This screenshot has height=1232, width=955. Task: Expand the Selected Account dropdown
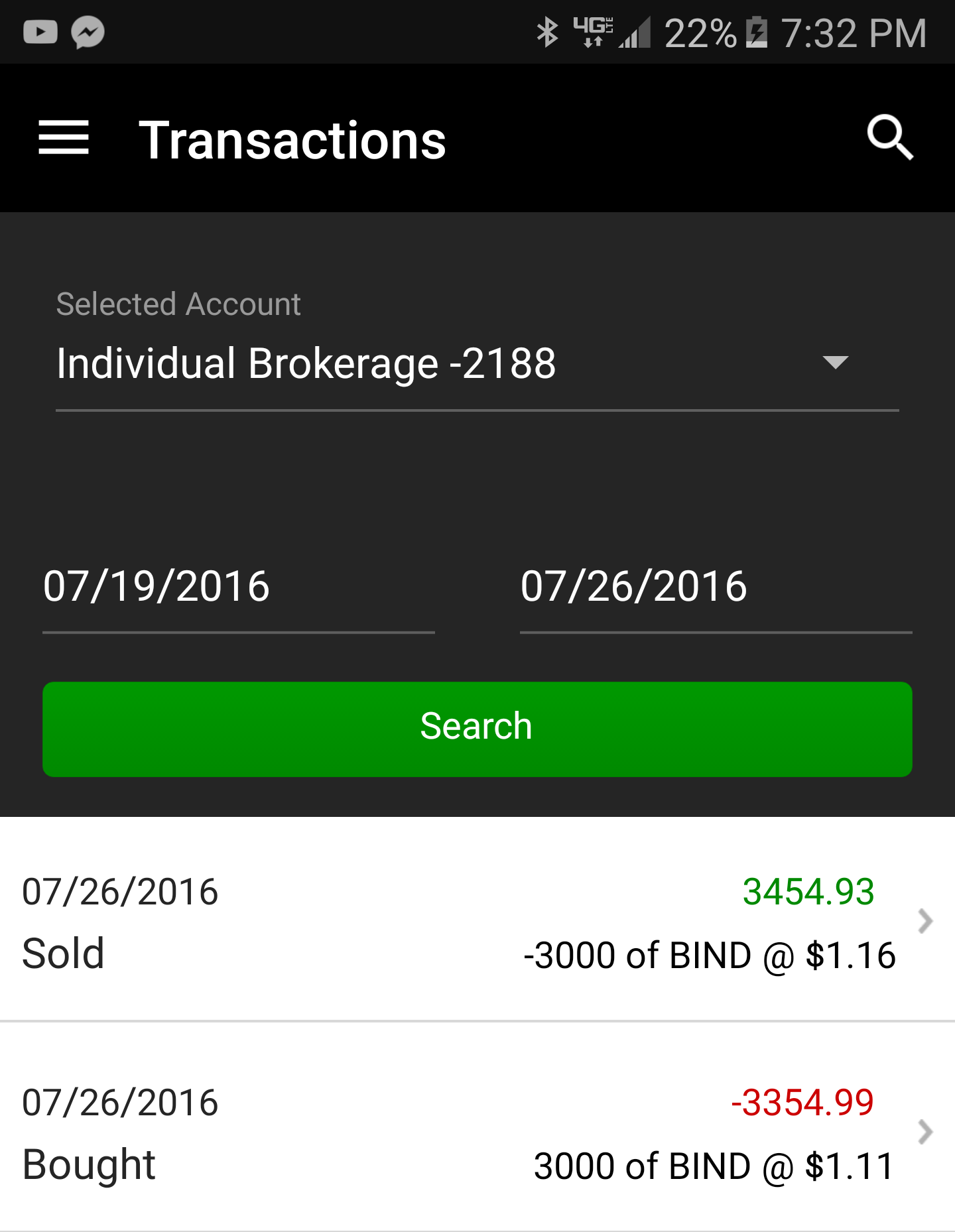[x=476, y=363]
